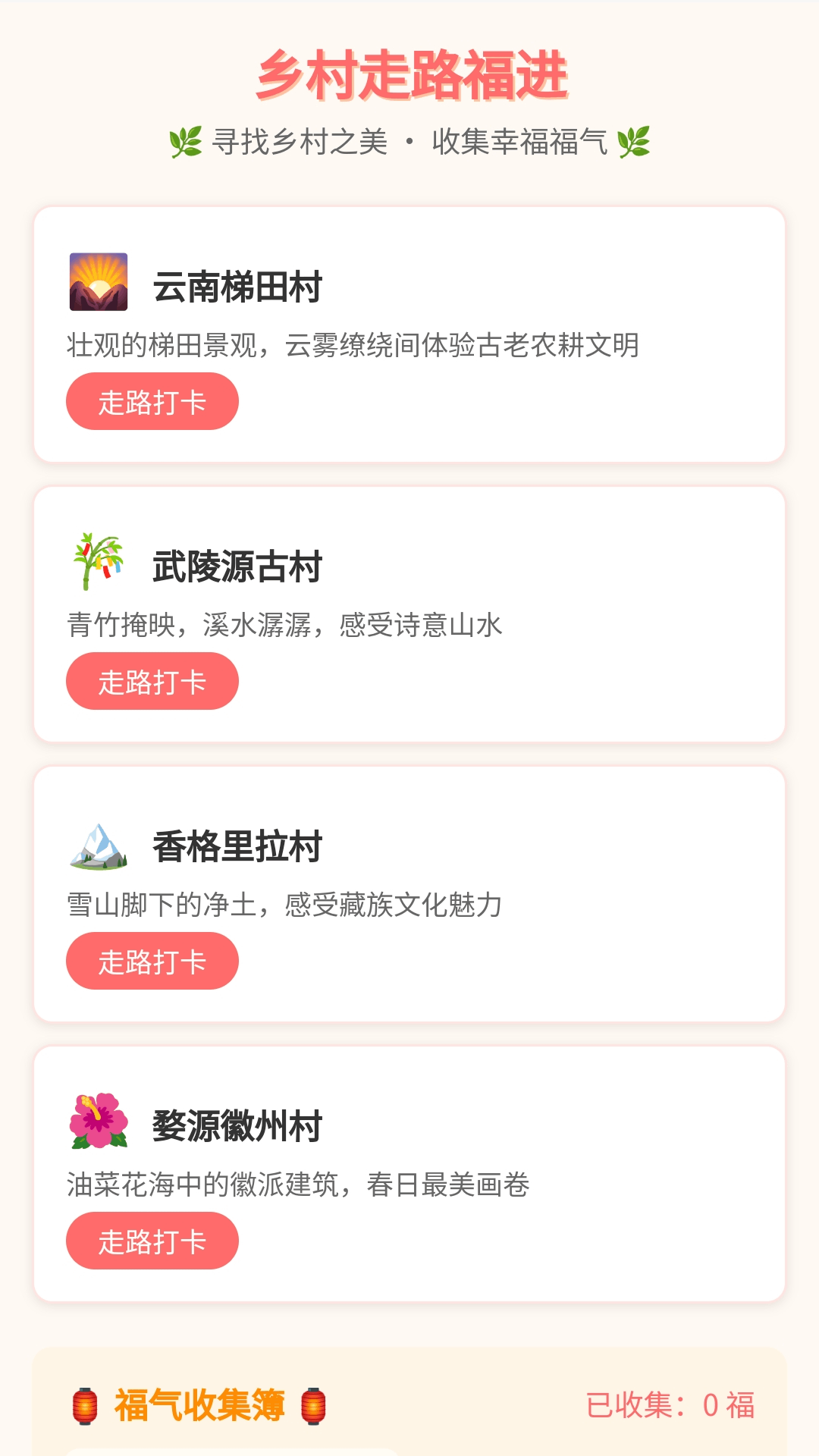819x1456 pixels.
Task: Click the snow mountain icon for 香格里拉村
Action: pyautogui.click(x=99, y=846)
